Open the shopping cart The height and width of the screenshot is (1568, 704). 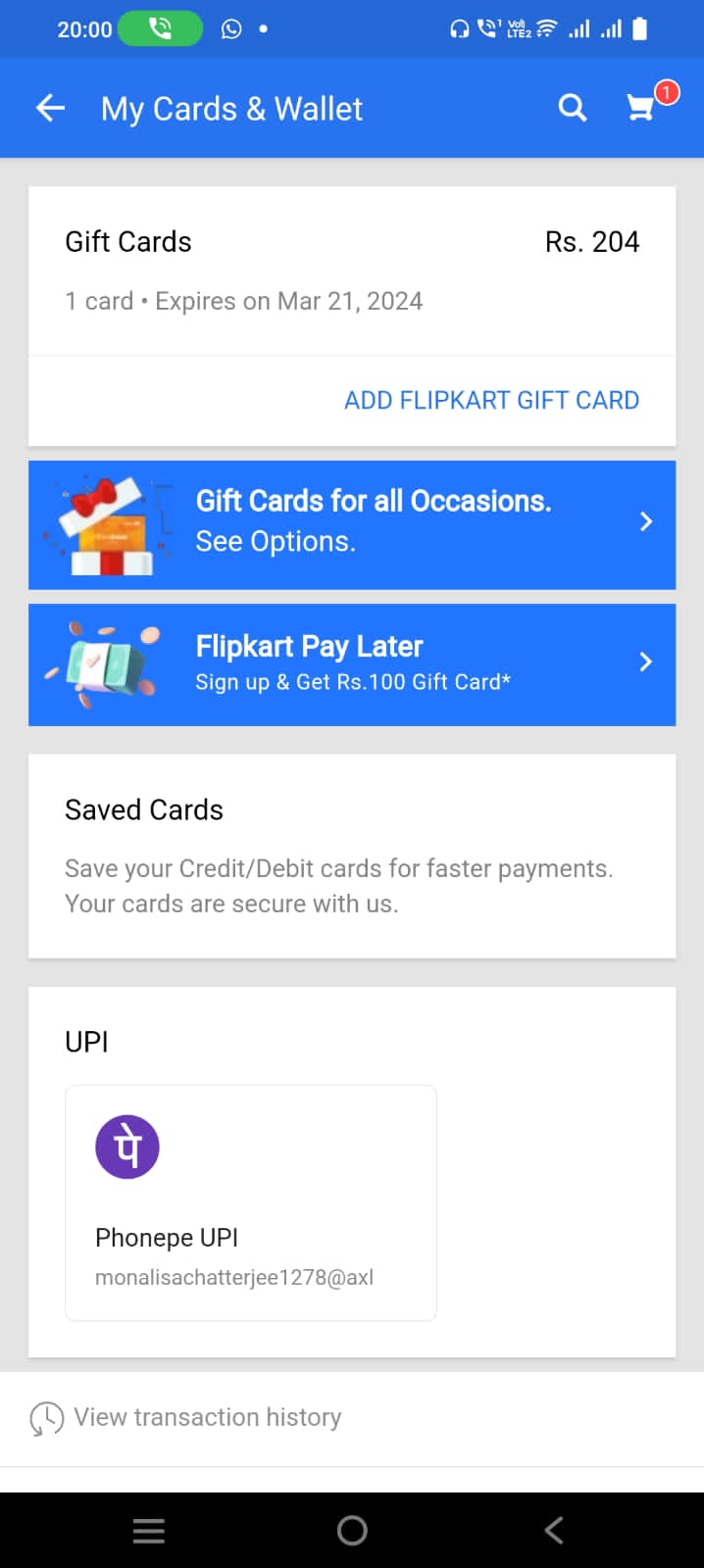641,108
